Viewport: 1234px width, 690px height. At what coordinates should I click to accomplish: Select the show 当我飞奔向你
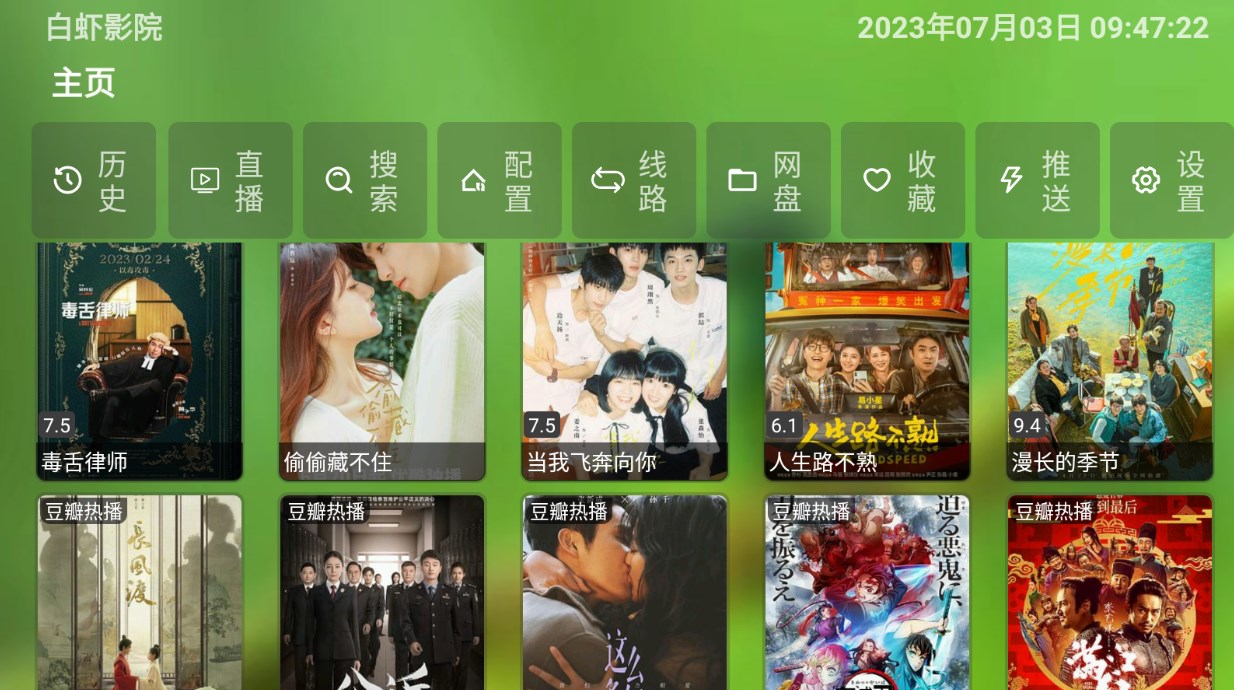[x=625, y=360]
